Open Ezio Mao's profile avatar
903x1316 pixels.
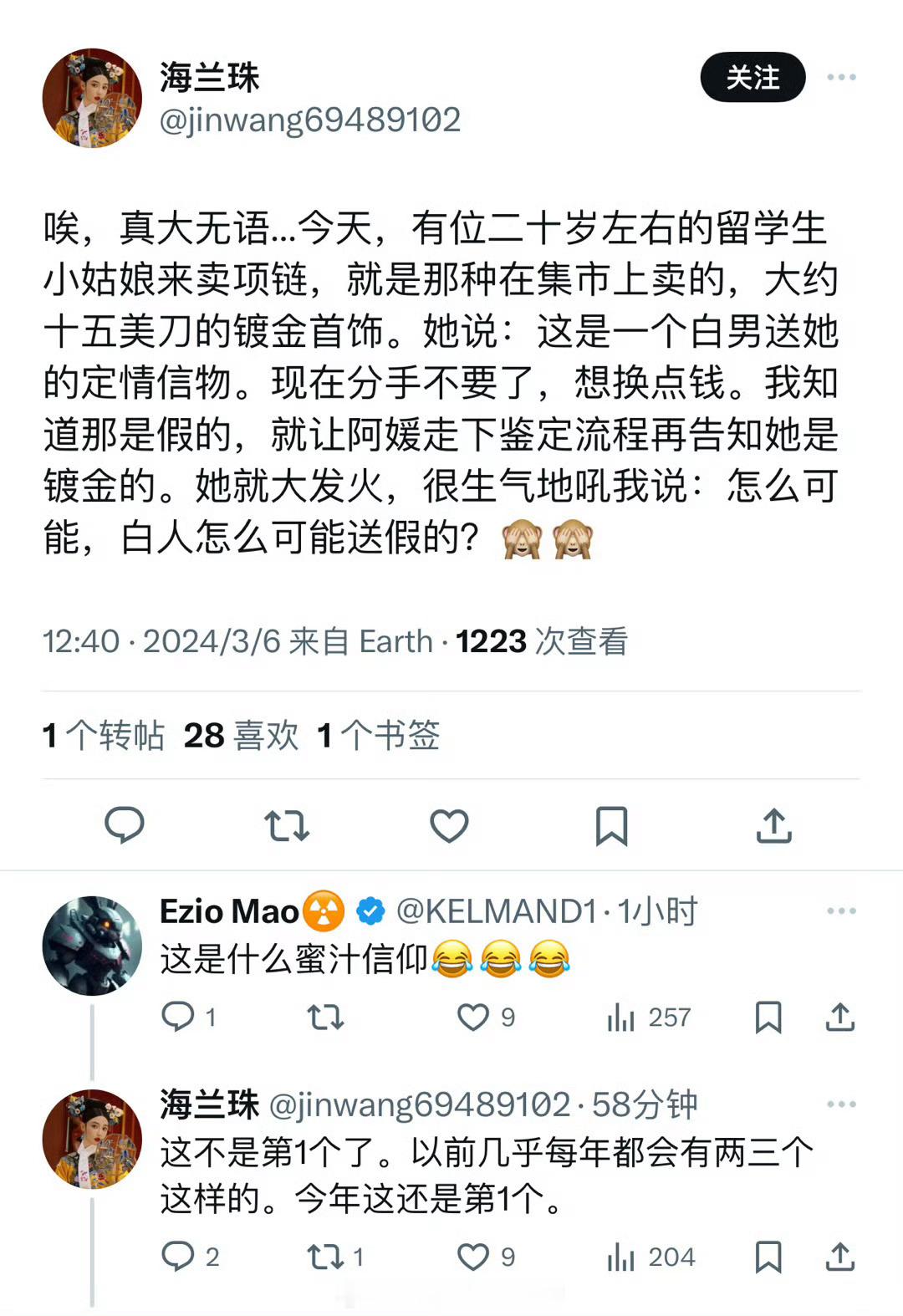(x=92, y=946)
